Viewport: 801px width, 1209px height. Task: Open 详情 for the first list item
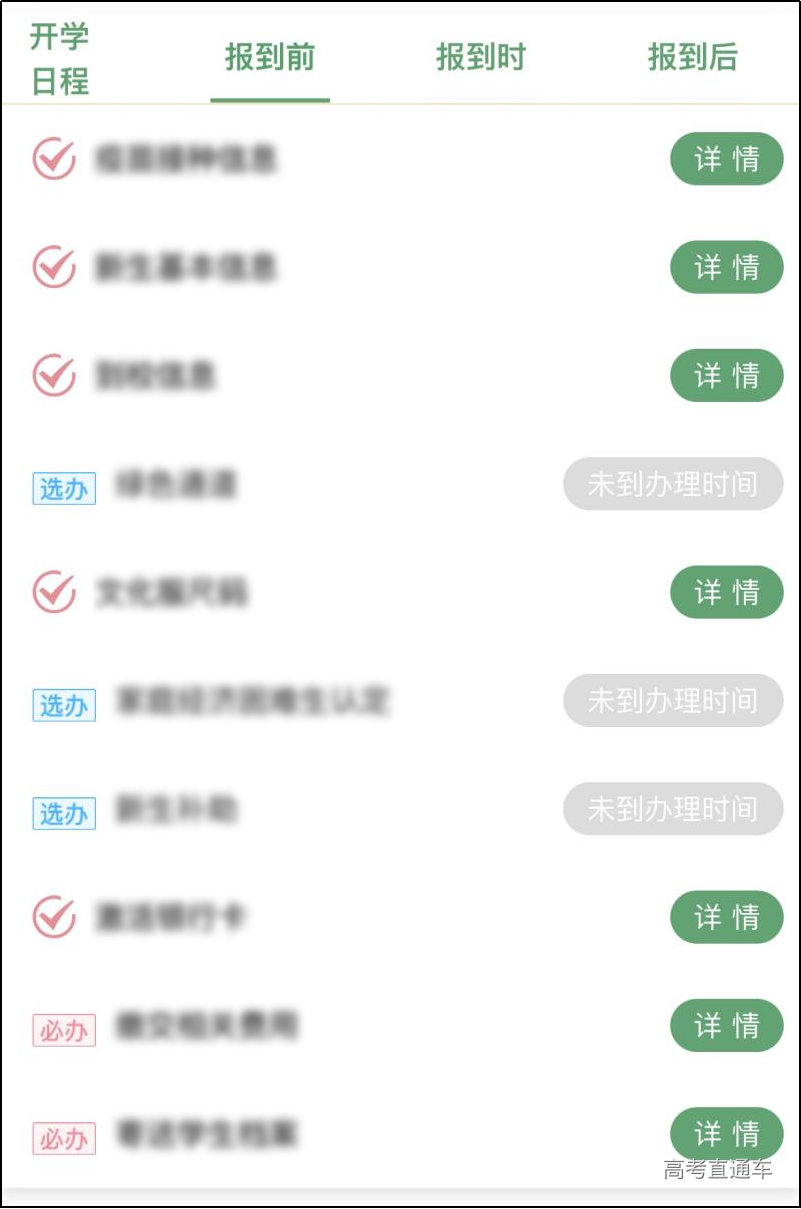[727, 159]
